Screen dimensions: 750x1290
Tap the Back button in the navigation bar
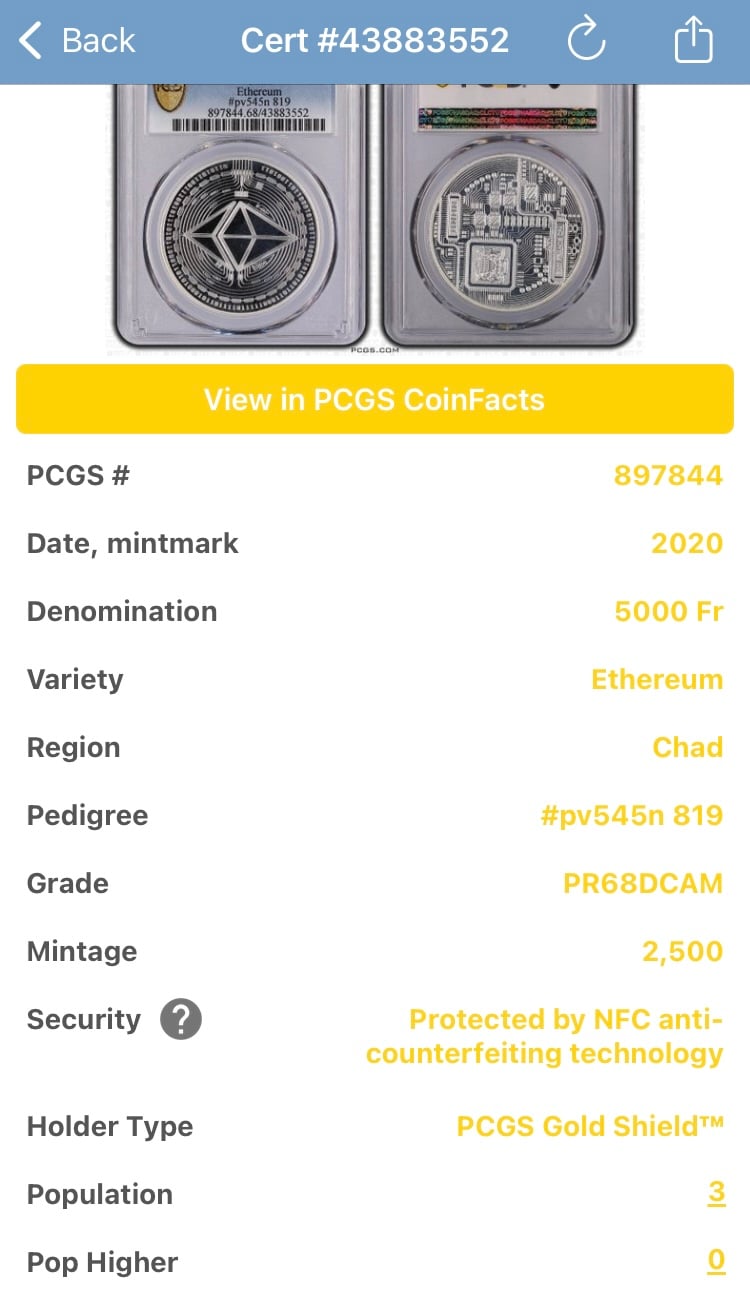click(75, 40)
